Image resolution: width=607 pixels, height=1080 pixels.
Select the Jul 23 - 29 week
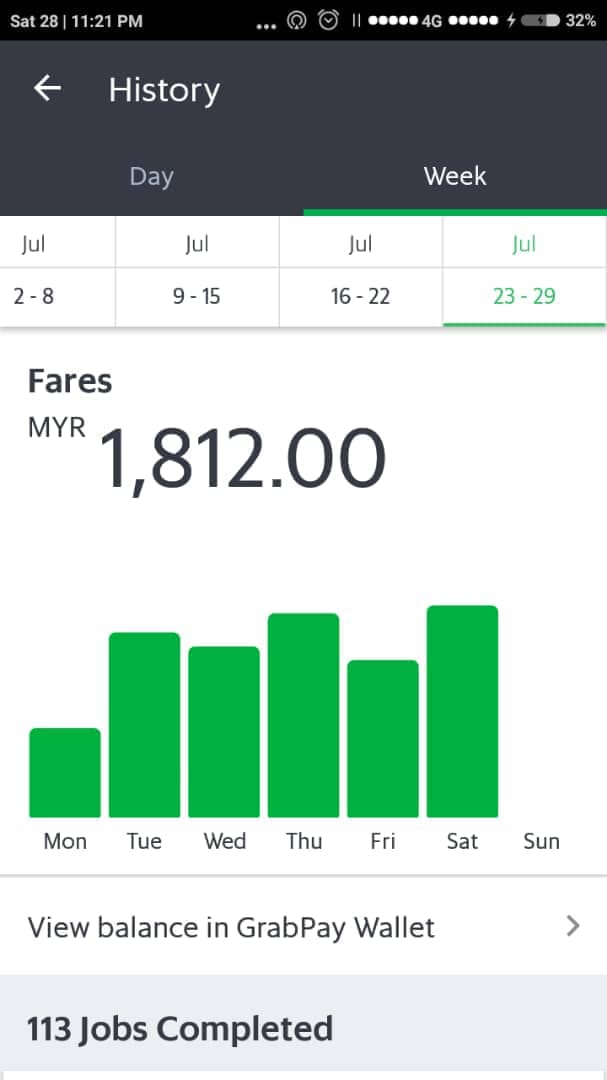524,272
